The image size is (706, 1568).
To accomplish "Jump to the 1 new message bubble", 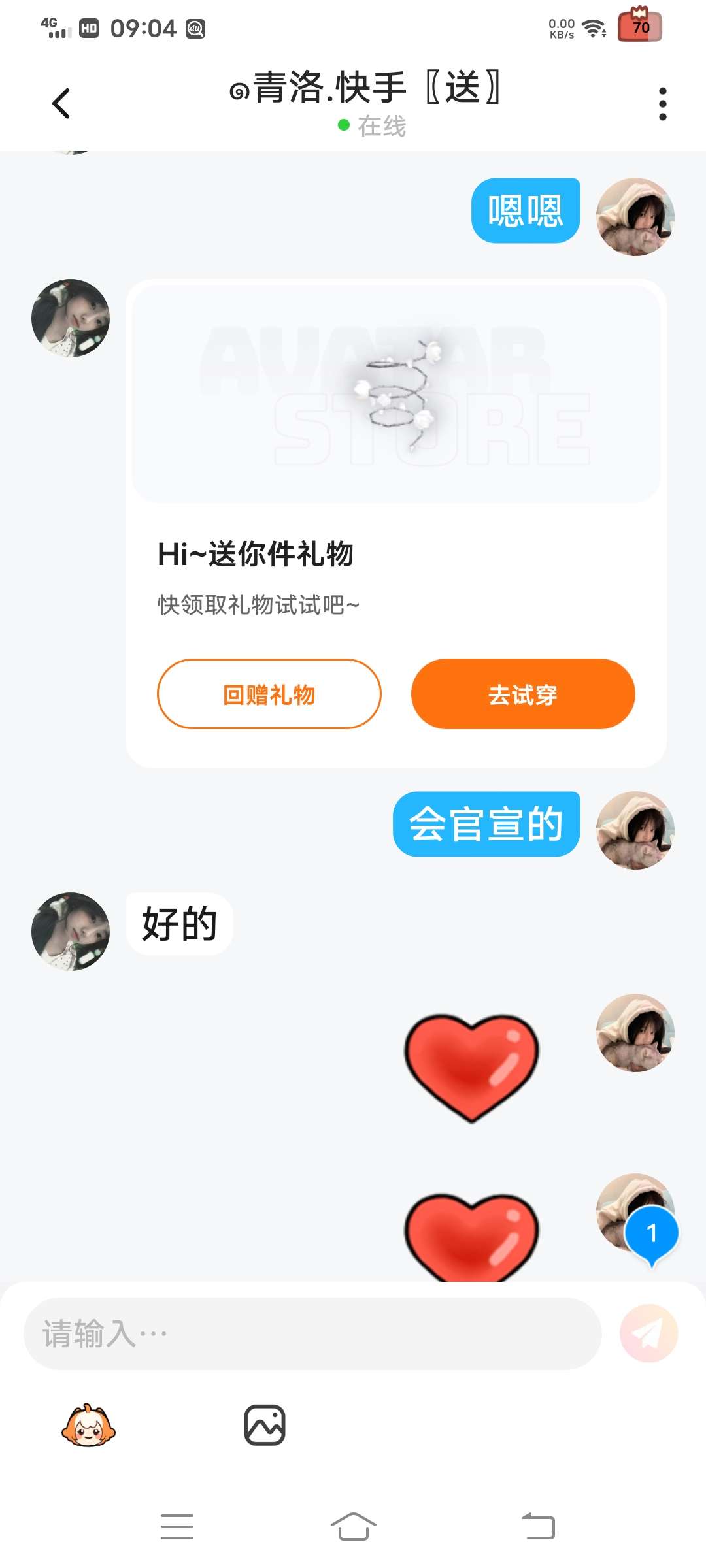I will [x=651, y=1233].
